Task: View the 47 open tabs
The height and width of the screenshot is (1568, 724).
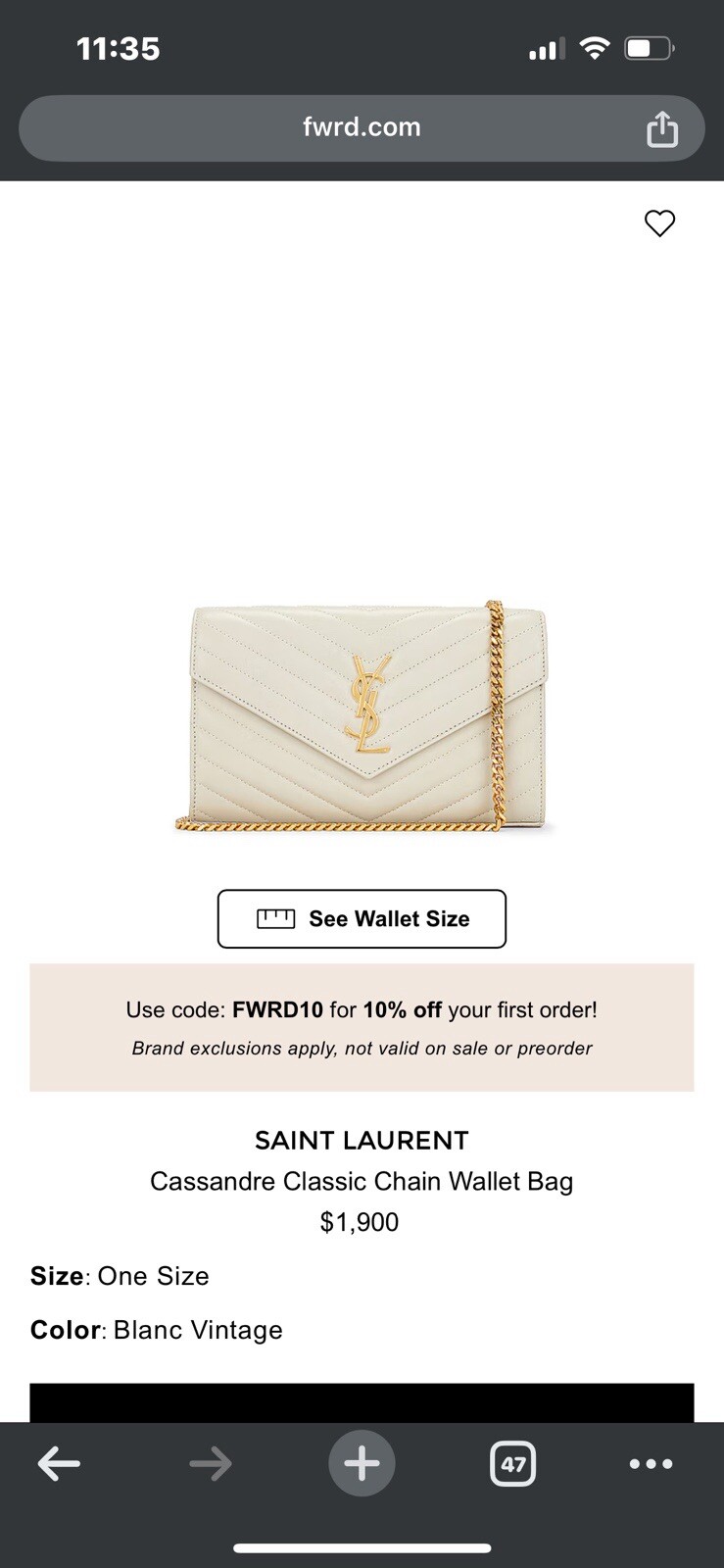Action: click(512, 1464)
